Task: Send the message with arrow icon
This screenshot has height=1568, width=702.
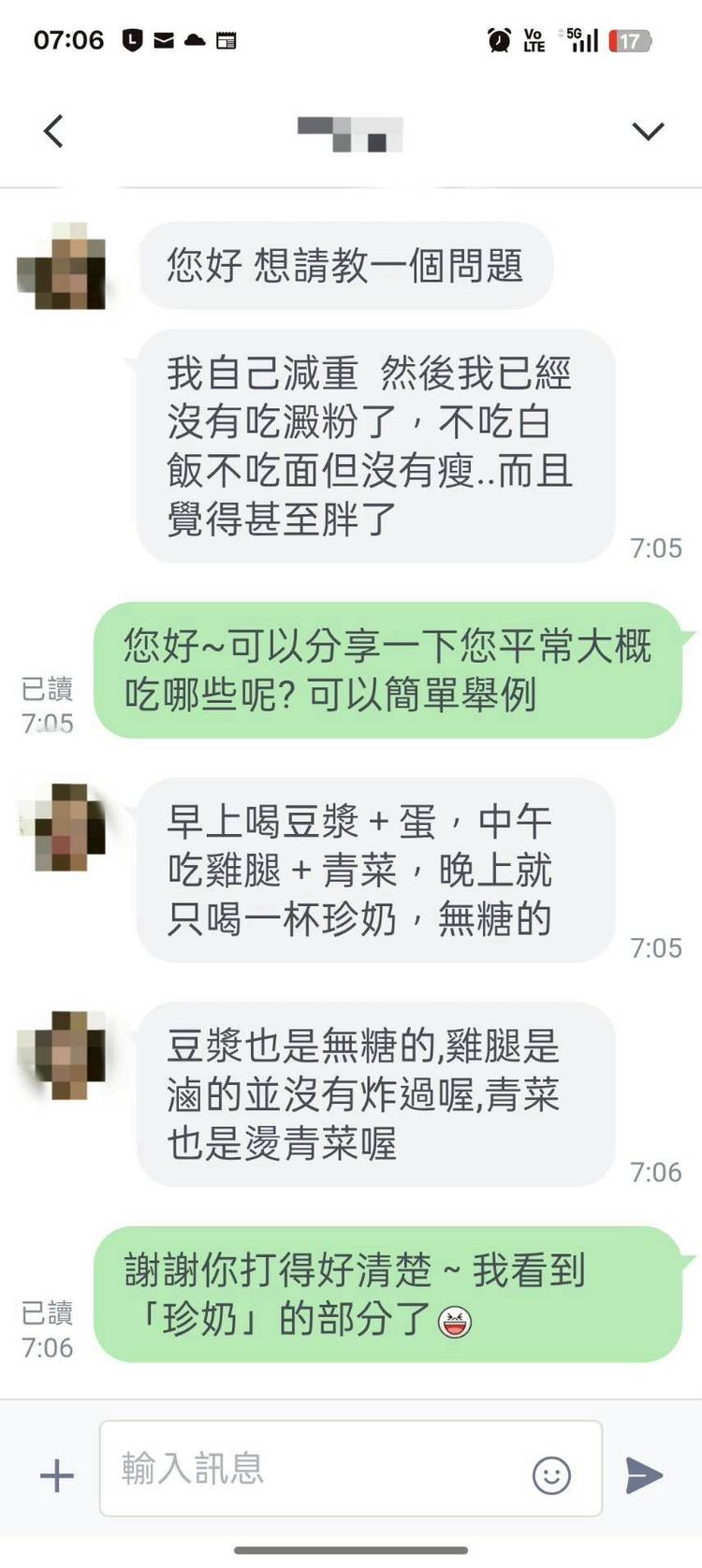Action: click(644, 1475)
